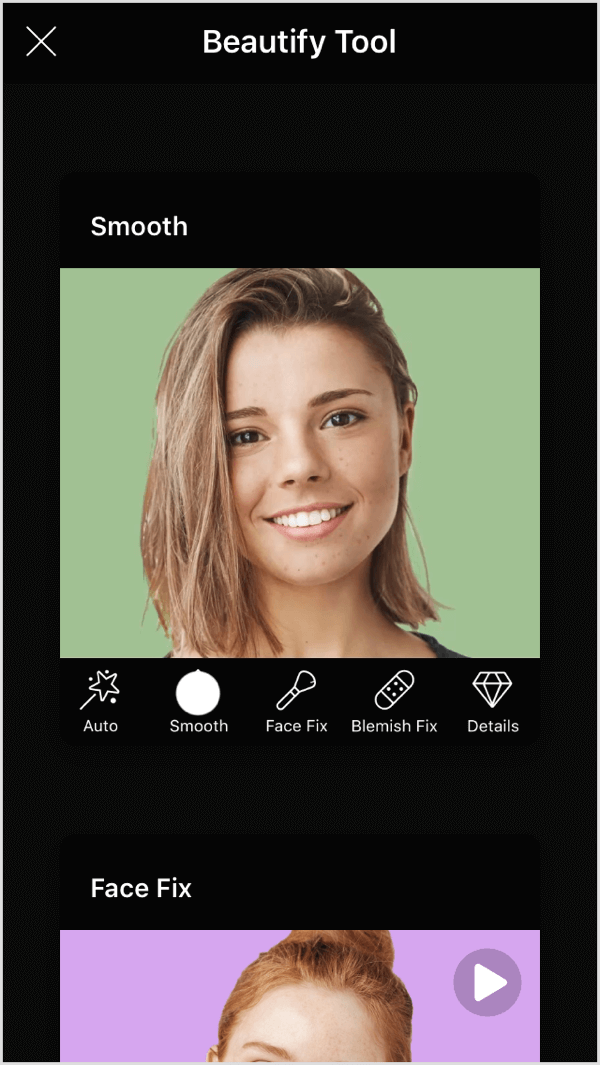
Task: Close the Beautify Tool screen
Action: 41,42
